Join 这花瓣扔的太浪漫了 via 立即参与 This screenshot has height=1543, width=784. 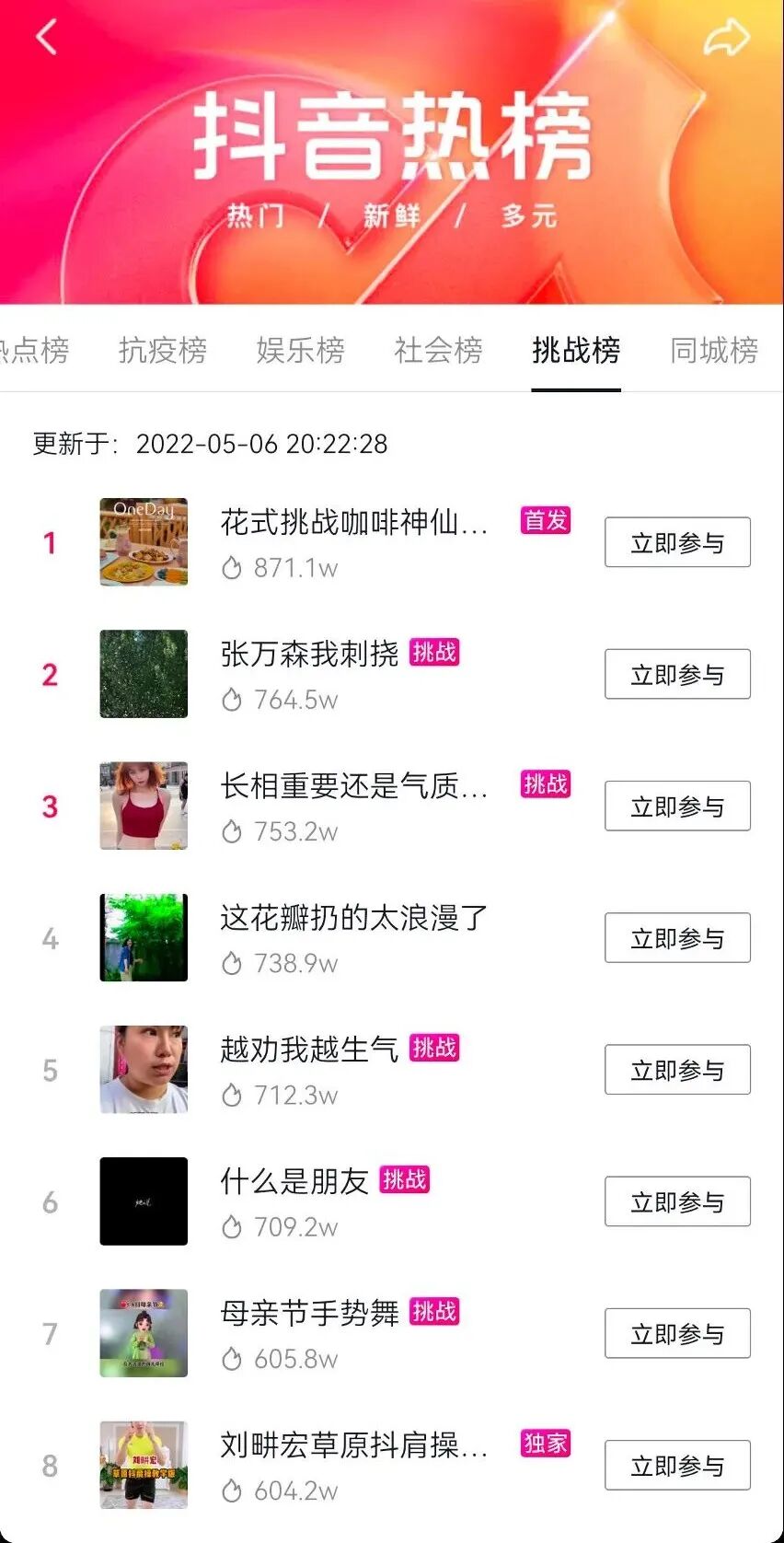point(677,938)
